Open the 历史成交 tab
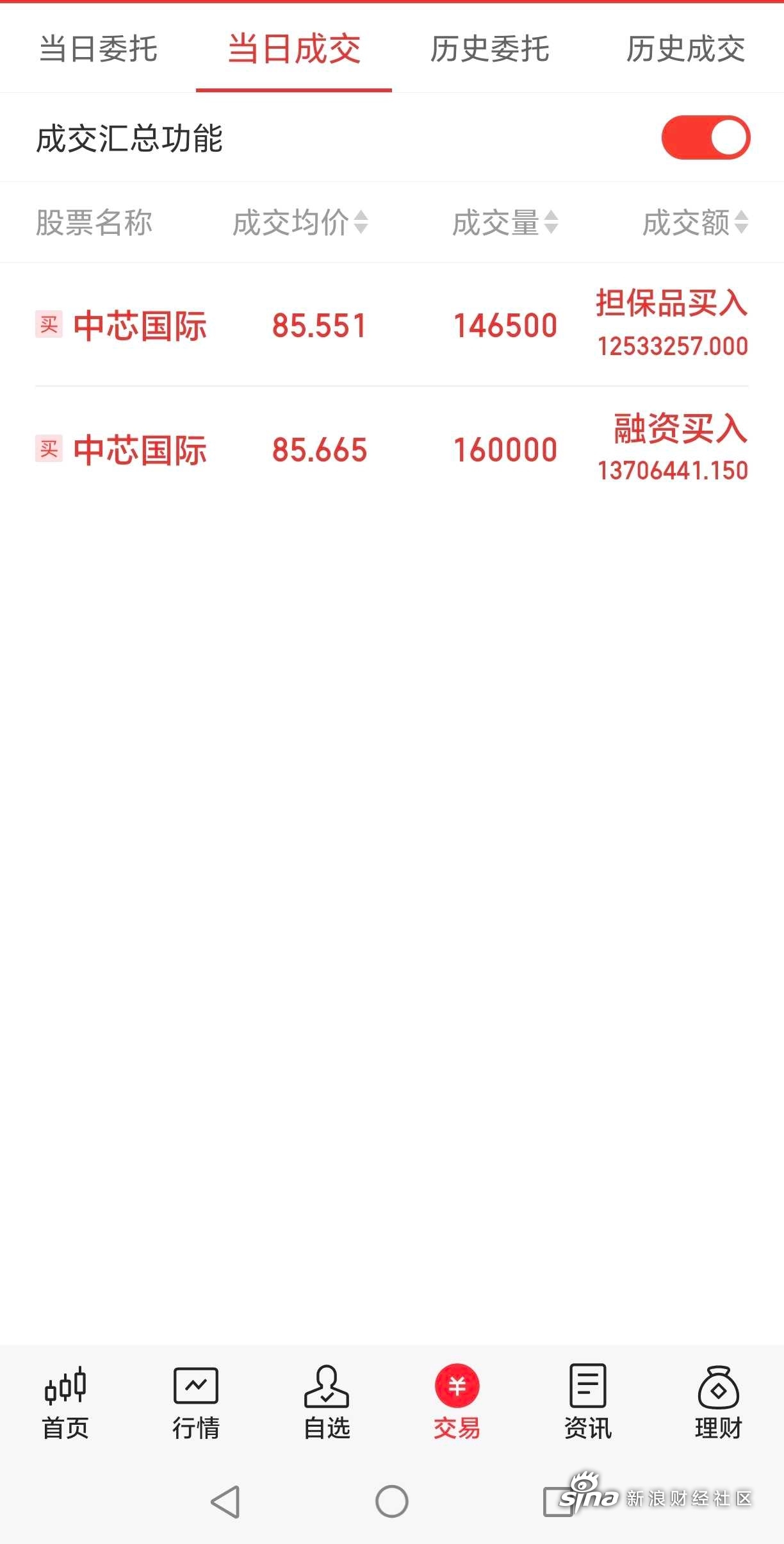This screenshot has height=1544, width=784. pyautogui.click(x=685, y=49)
